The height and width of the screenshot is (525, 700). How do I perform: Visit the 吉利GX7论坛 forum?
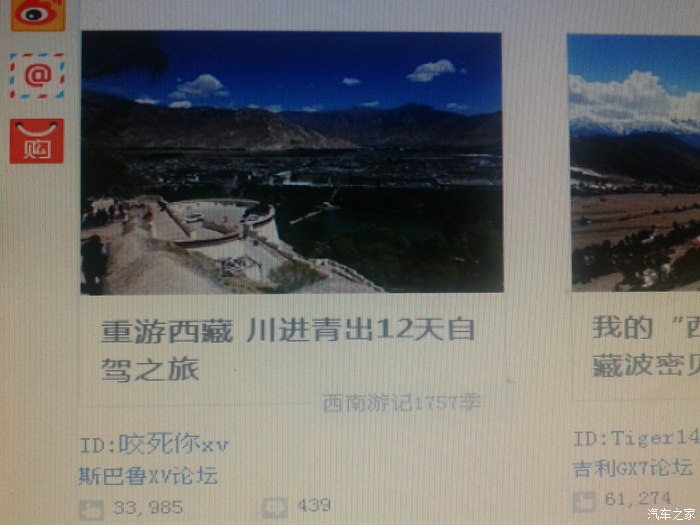click(633, 467)
